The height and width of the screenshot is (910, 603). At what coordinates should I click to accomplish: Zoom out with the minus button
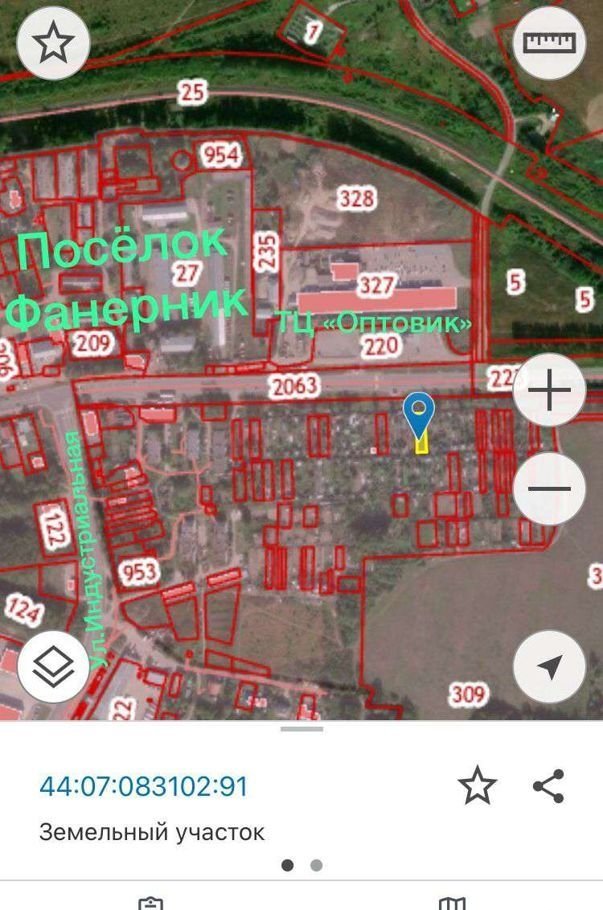click(549, 489)
